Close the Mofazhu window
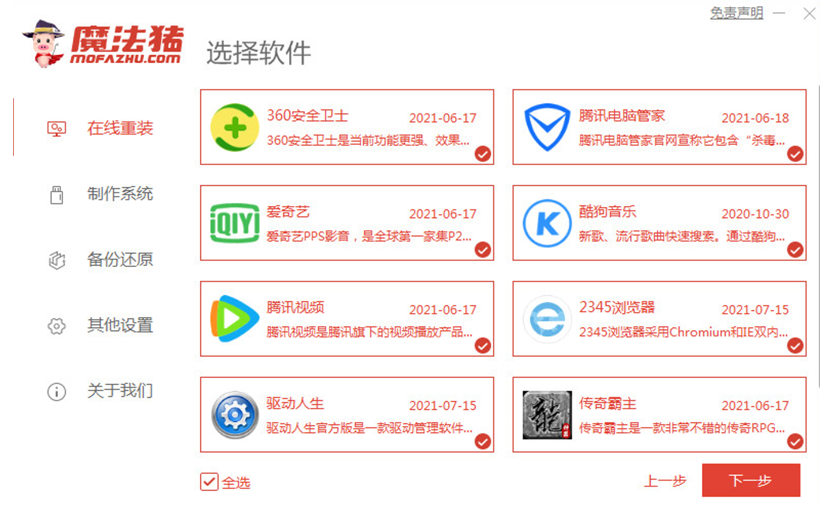 pos(807,13)
